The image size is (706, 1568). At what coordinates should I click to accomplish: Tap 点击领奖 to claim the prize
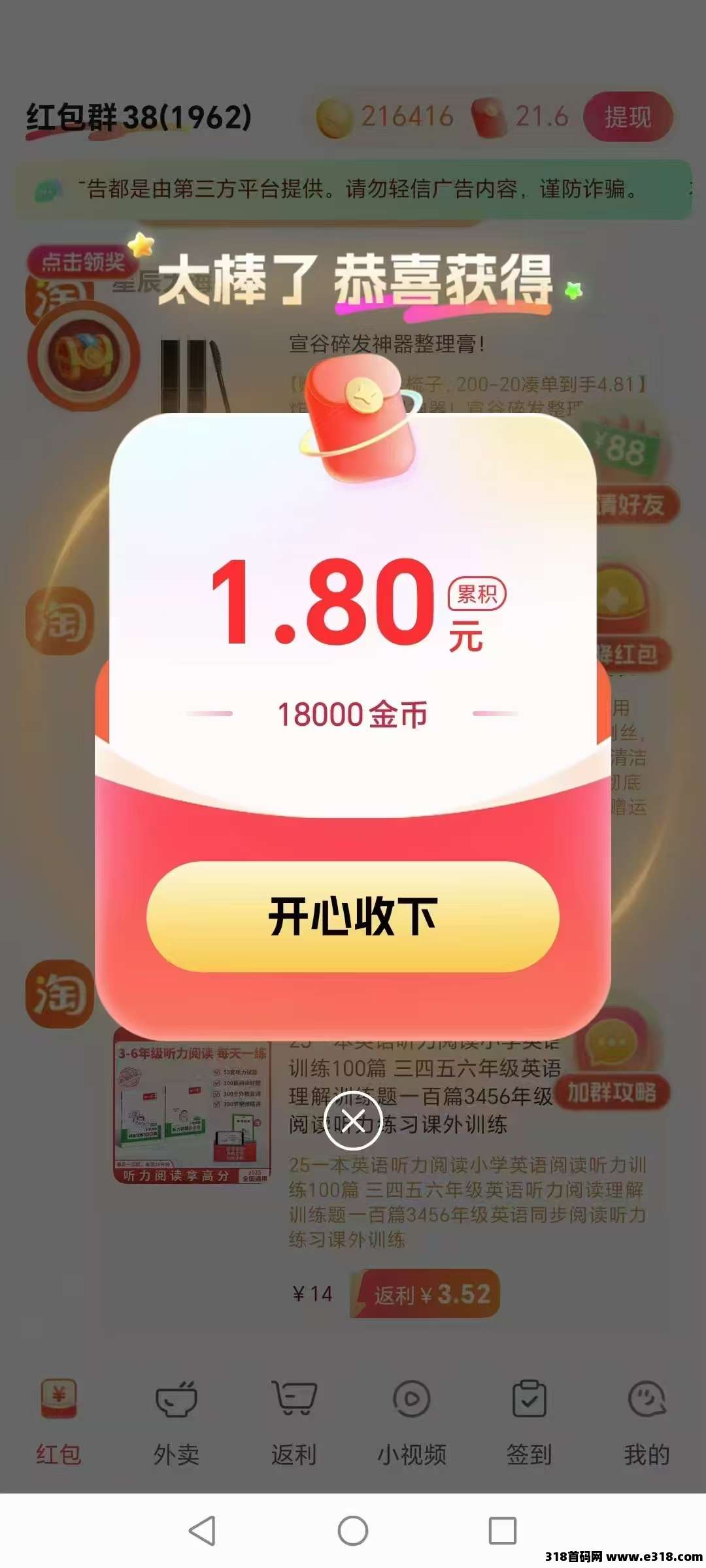coord(83,262)
